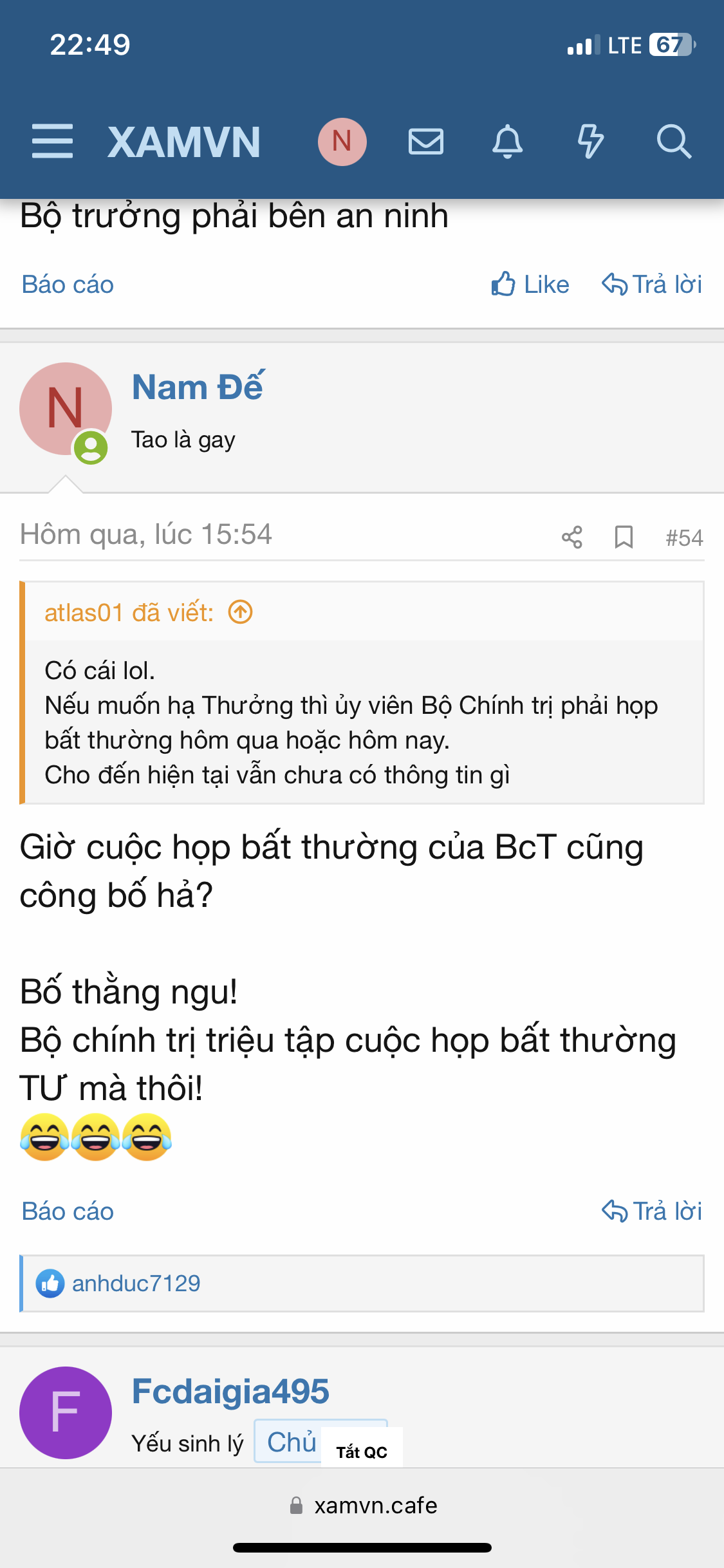This screenshot has width=724, height=1568.
Task: Go to the XAMVN home page
Action: (184, 142)
